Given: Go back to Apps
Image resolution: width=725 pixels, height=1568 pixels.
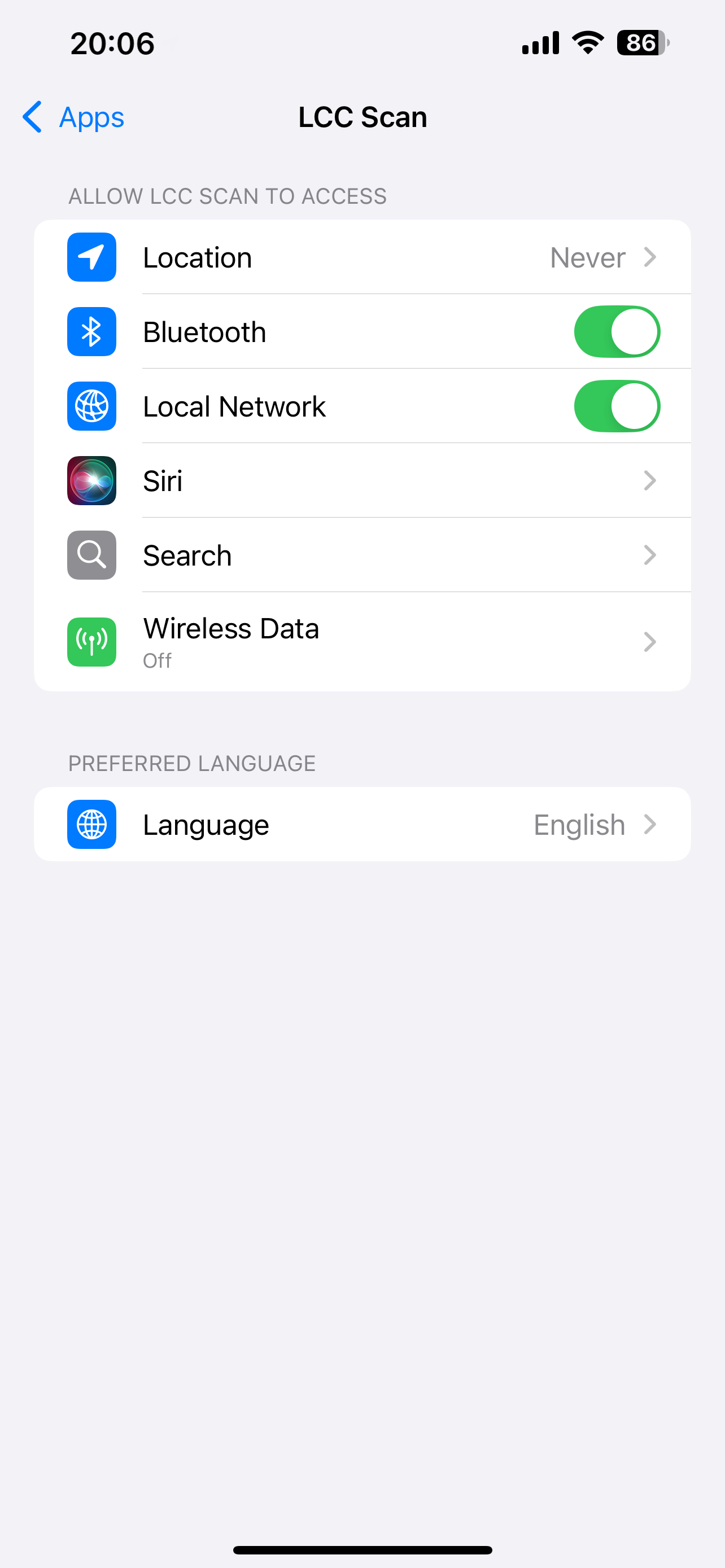Looking at the screenshot, I should [x=73, y=117].
